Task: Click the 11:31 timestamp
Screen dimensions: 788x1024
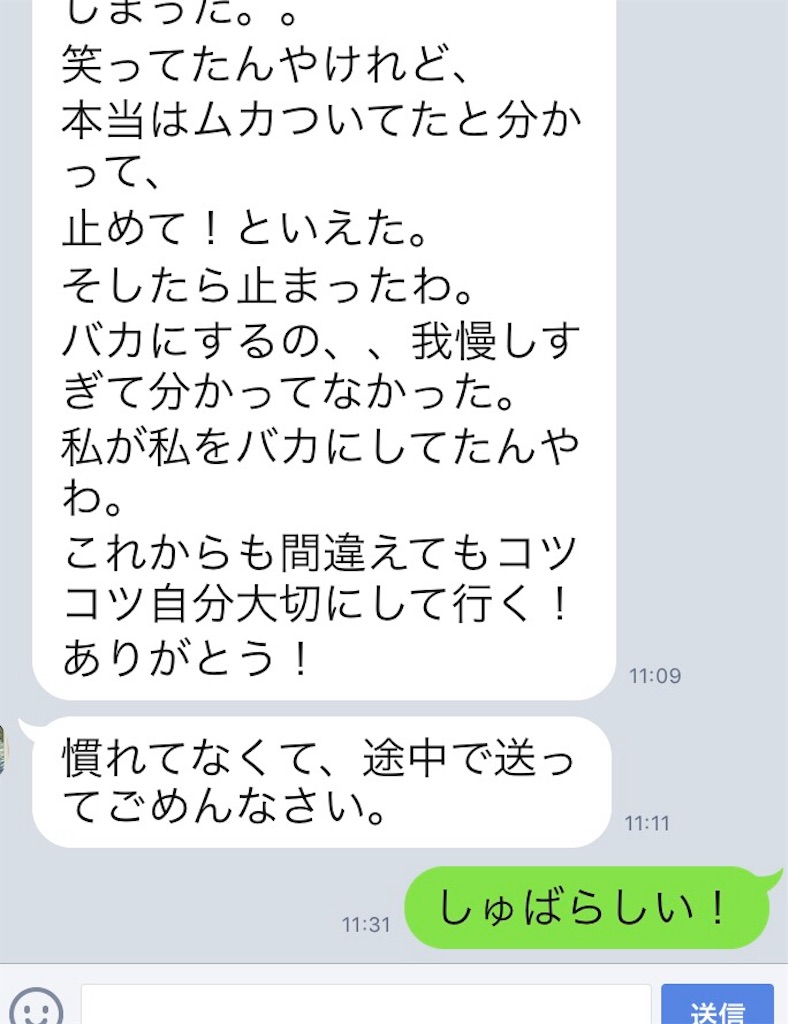Action: (x=366, y=924)
